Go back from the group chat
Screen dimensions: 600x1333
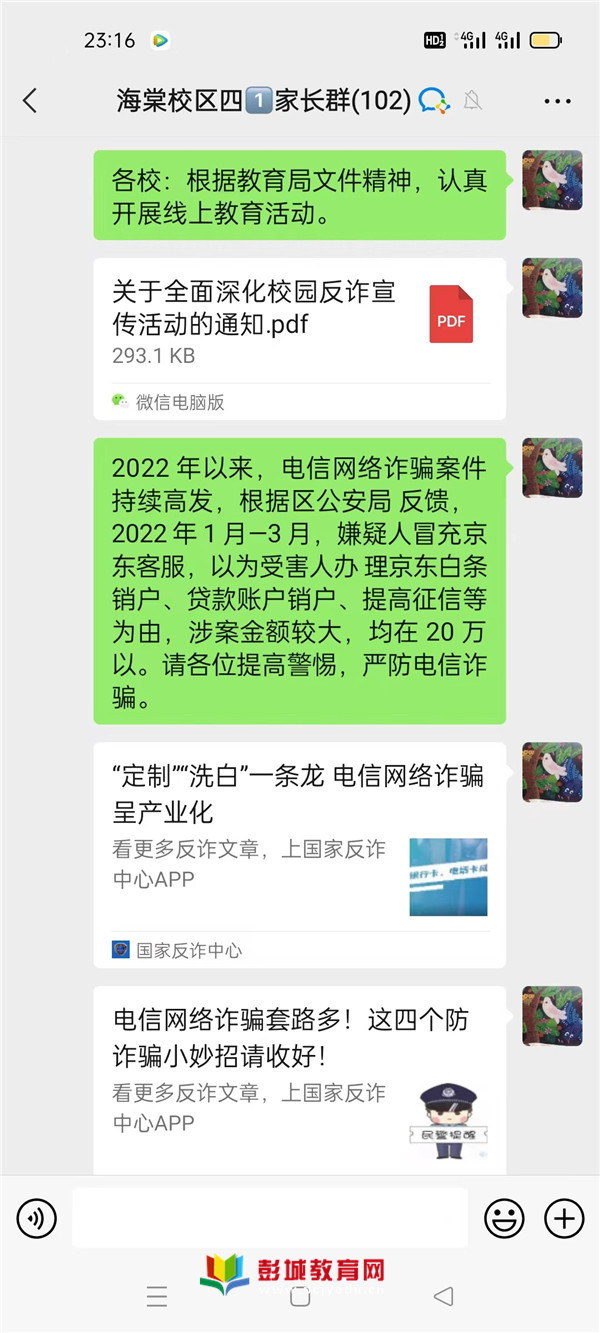point(30,101)
